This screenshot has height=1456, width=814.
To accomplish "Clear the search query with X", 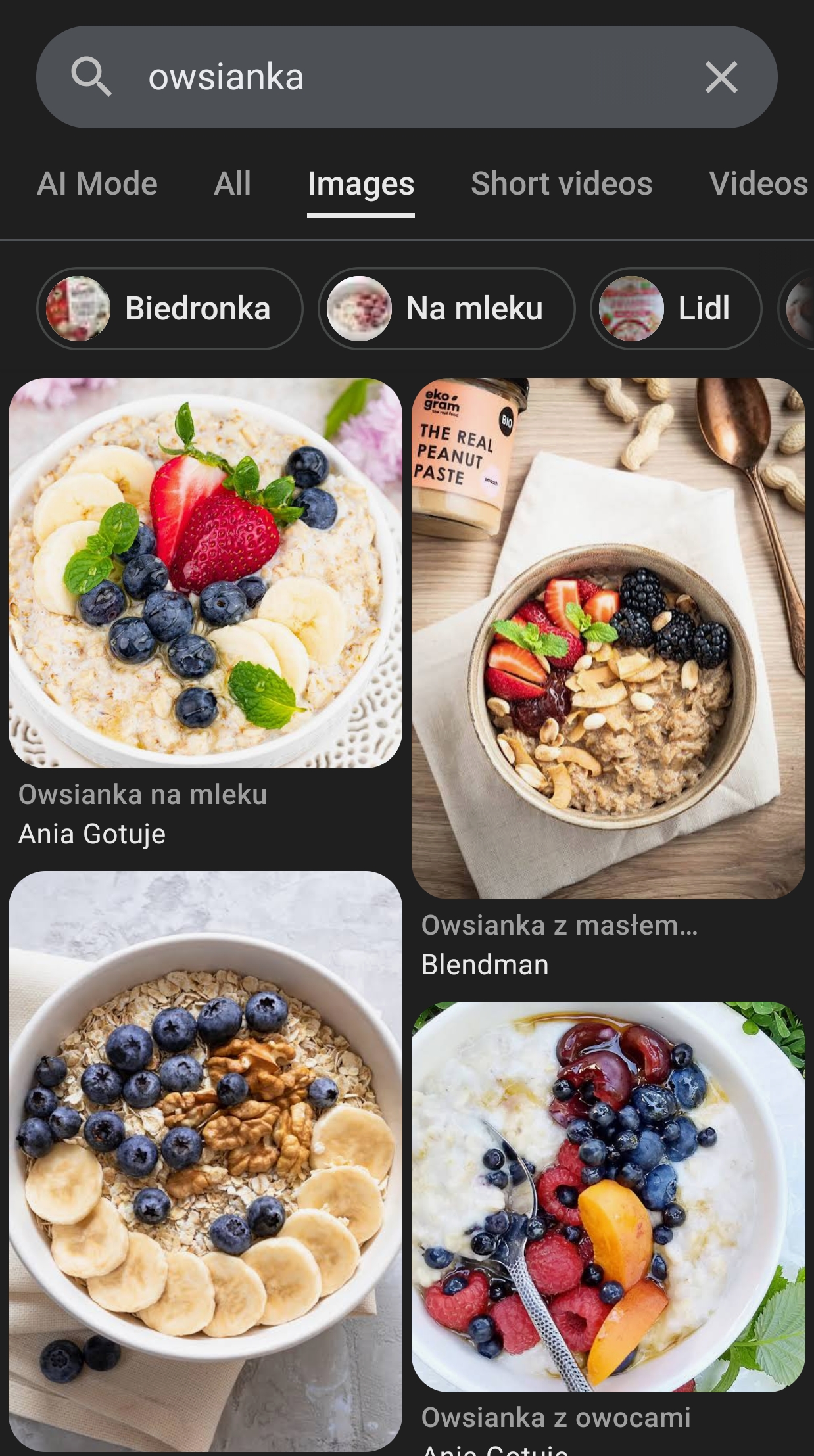I will pos(721,77).
